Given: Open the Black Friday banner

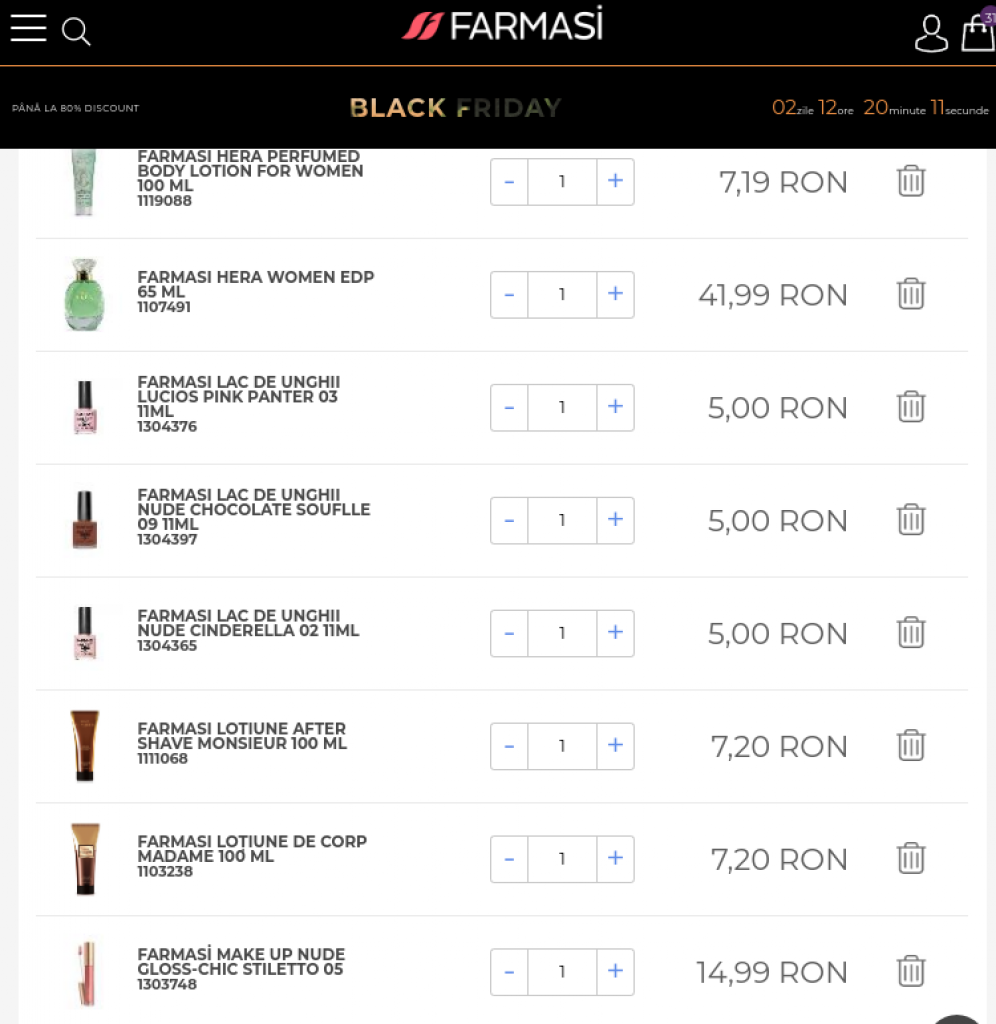Looking at the screenshot, I should point(456,108).
